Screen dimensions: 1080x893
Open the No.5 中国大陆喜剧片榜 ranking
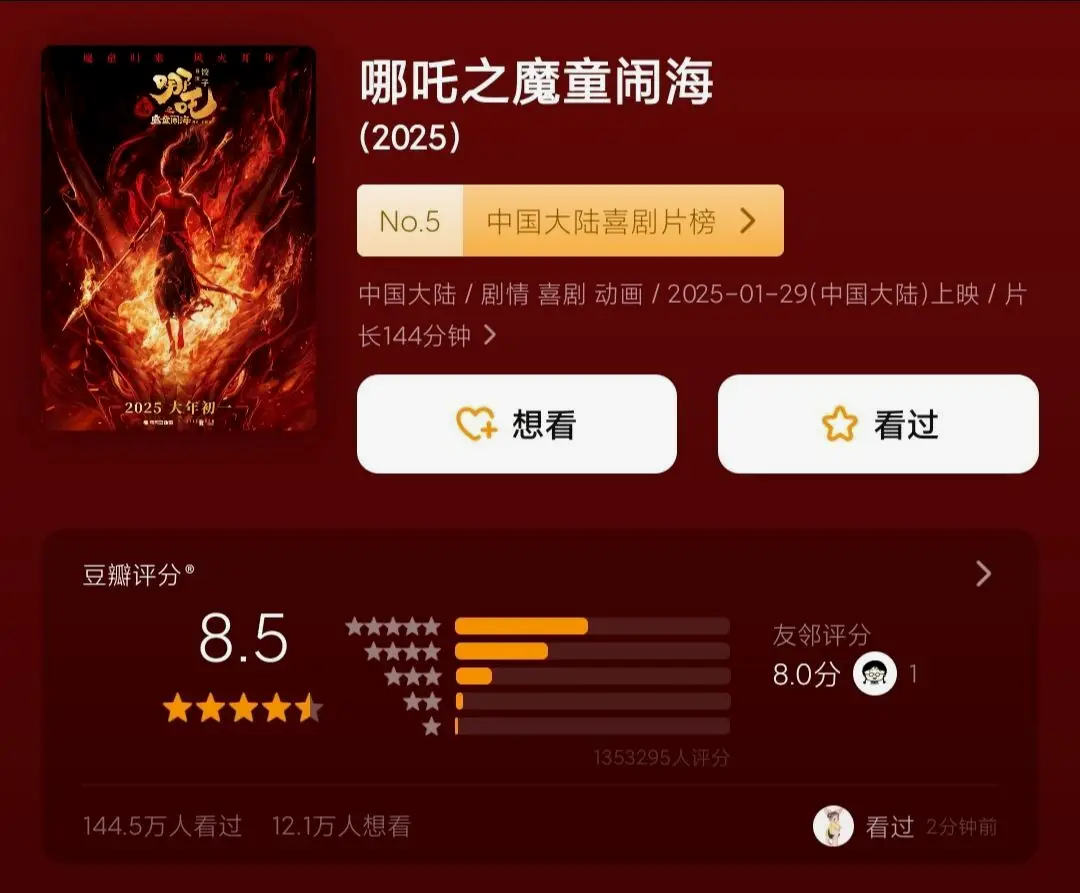point(570,221)
